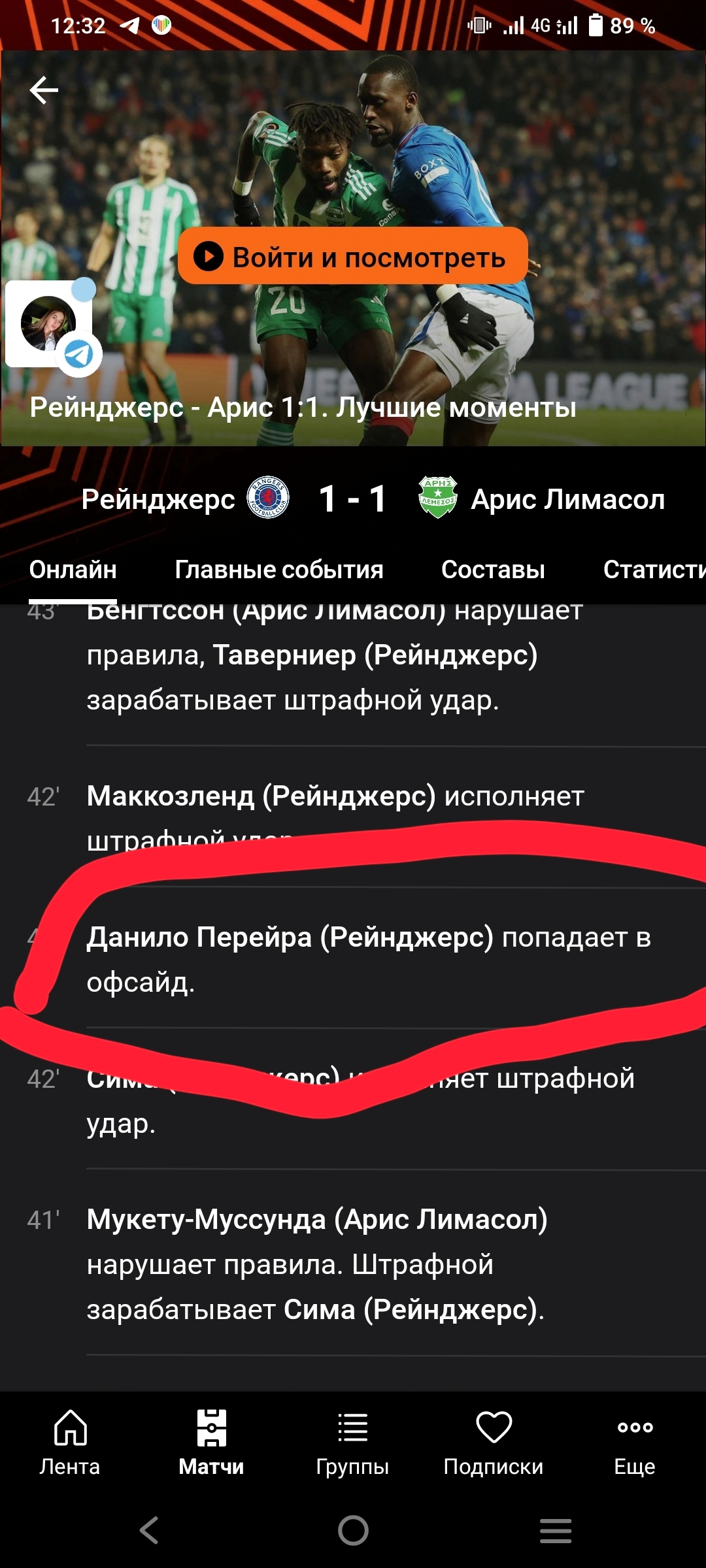Open the Еще menu

(635, 1443)
